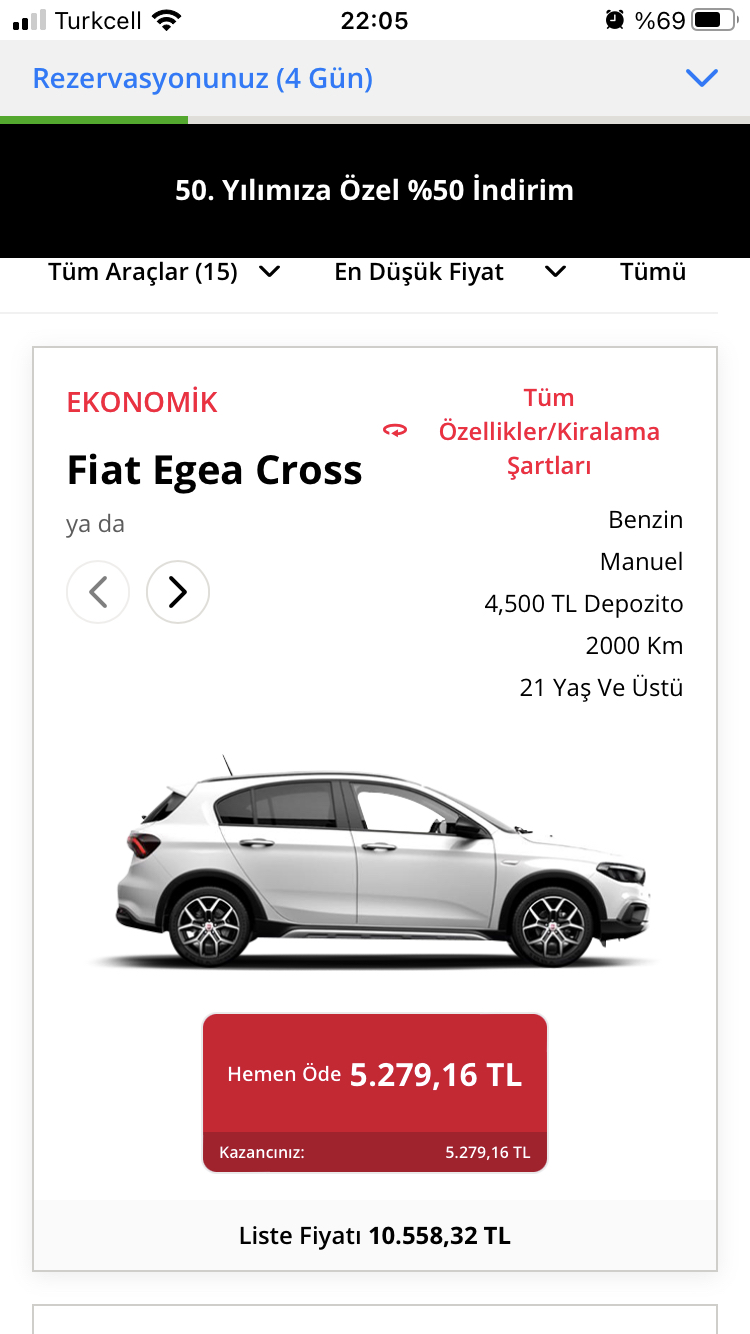Open Tüm Özellikler/Kiralama Şartları link

(548, 432)
